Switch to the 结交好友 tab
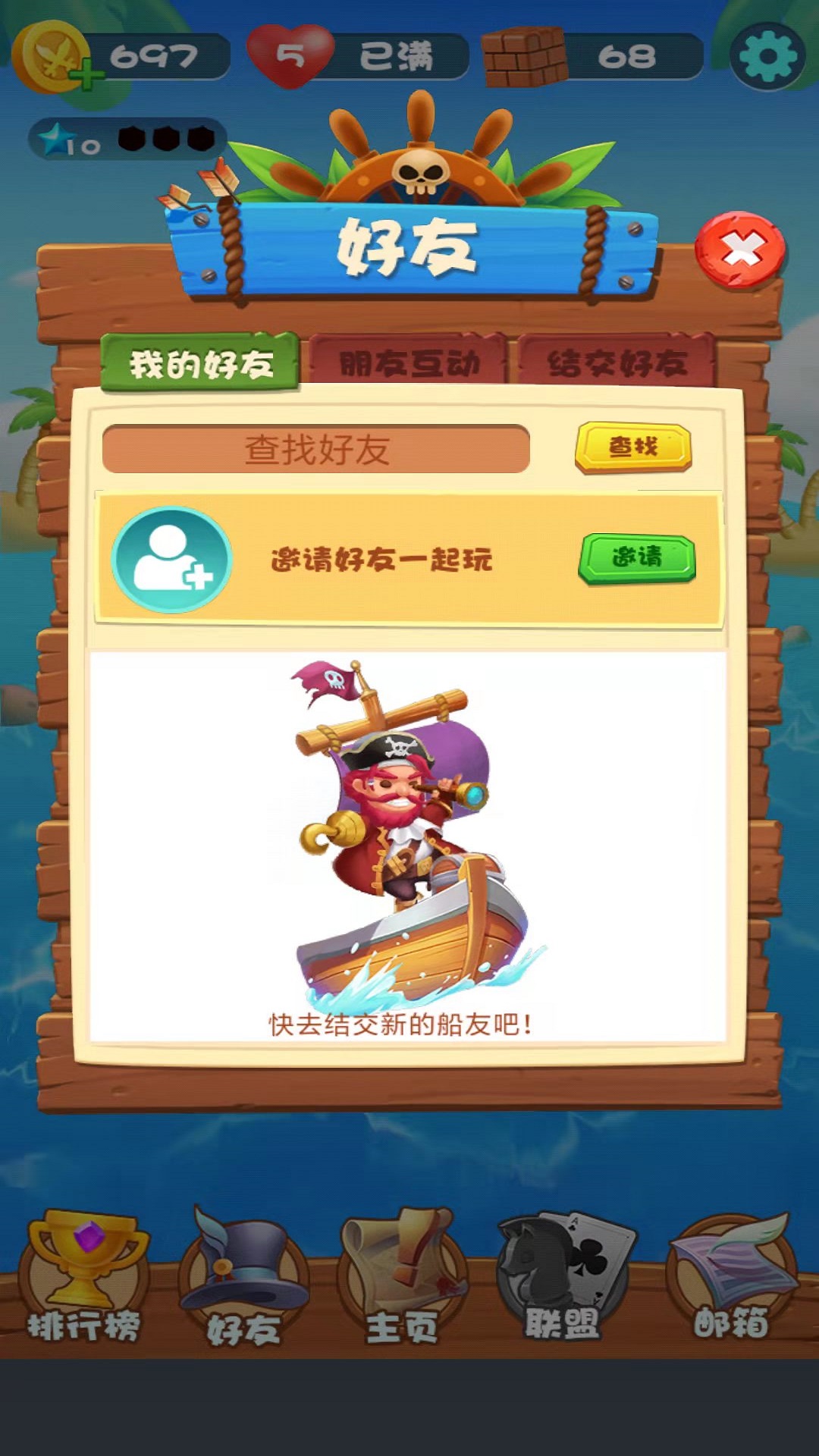Viewport: 819px width, 1456px height. coord(617,363)
